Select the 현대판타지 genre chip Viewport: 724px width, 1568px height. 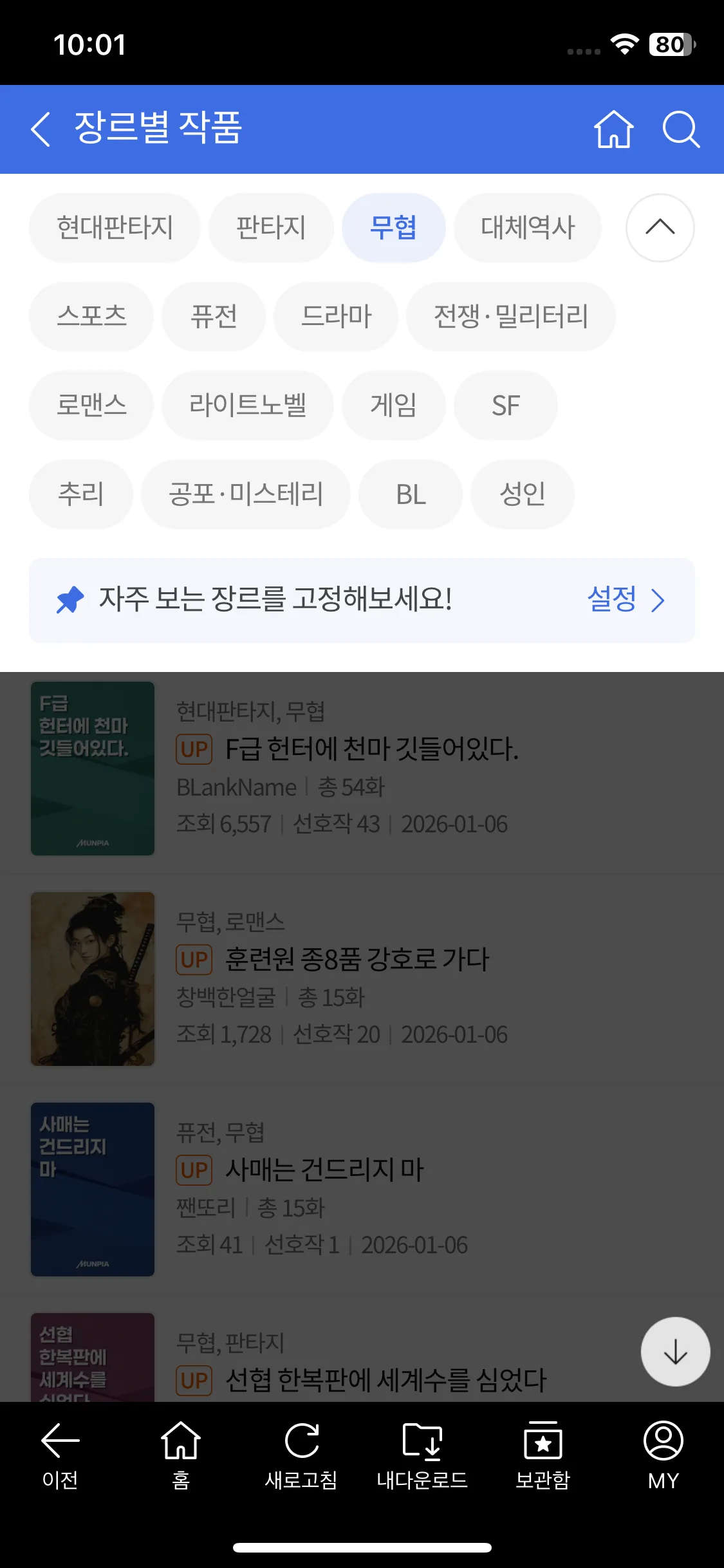pos(115,228)
